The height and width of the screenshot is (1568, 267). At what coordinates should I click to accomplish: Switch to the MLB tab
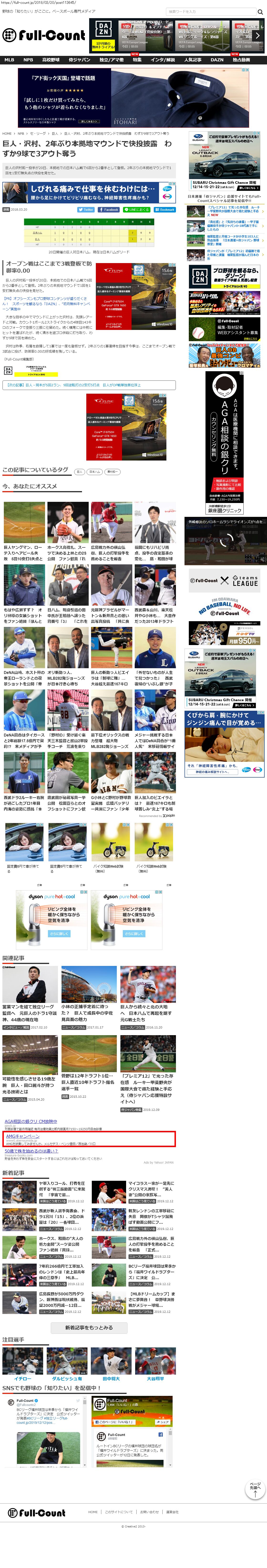click(x=9, y=60)
